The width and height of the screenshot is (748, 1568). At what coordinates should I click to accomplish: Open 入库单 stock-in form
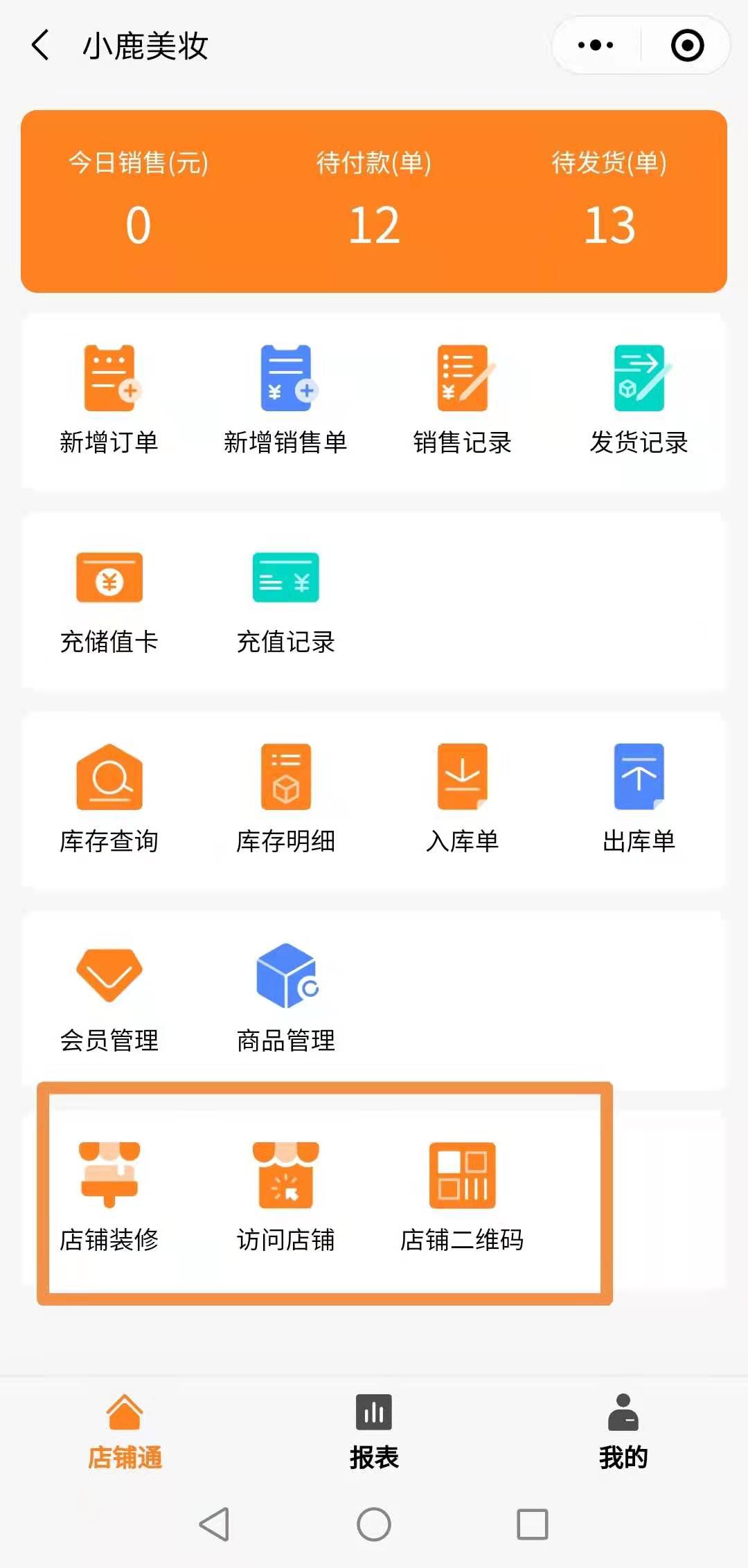pyautogui.click(x=462, y=799)
